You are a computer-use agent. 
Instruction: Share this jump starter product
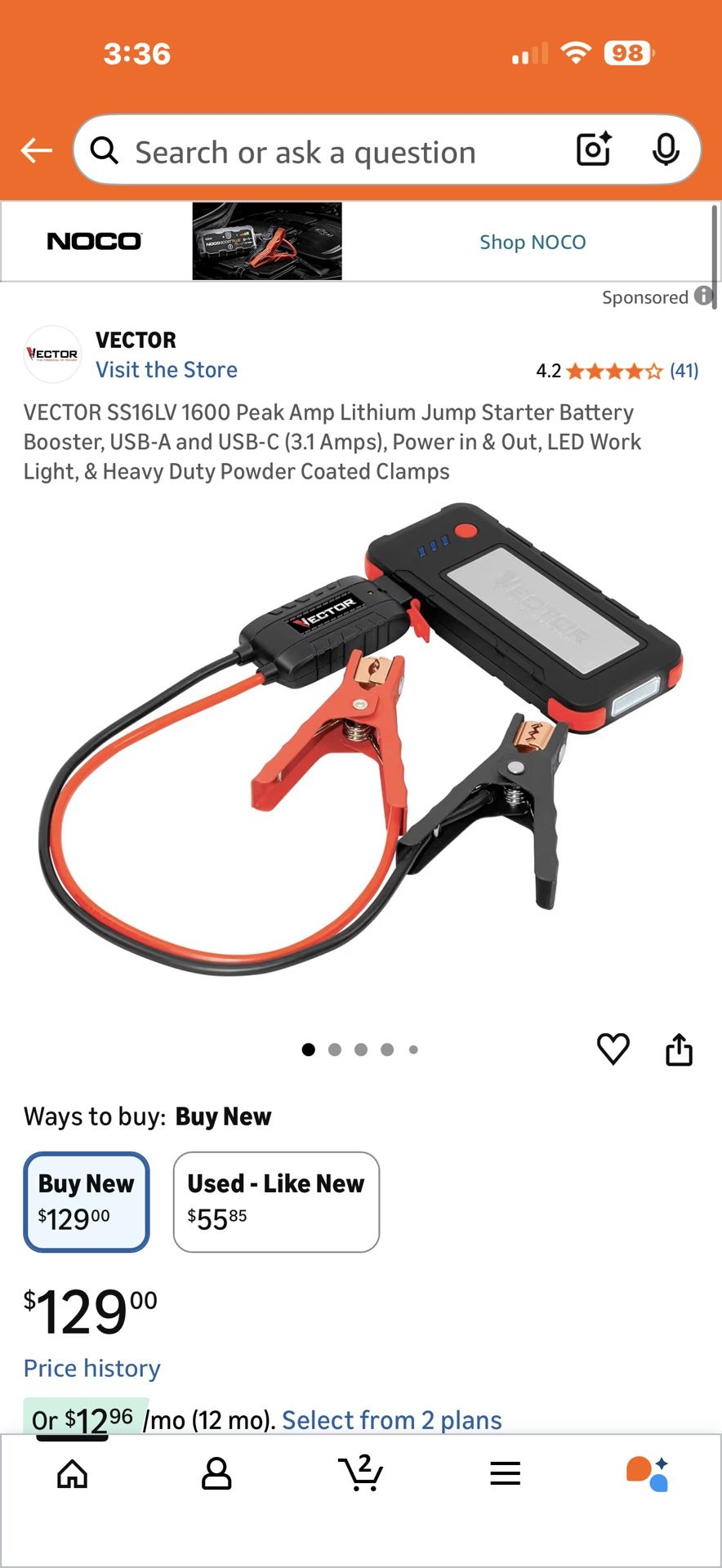pos(679,1049)
